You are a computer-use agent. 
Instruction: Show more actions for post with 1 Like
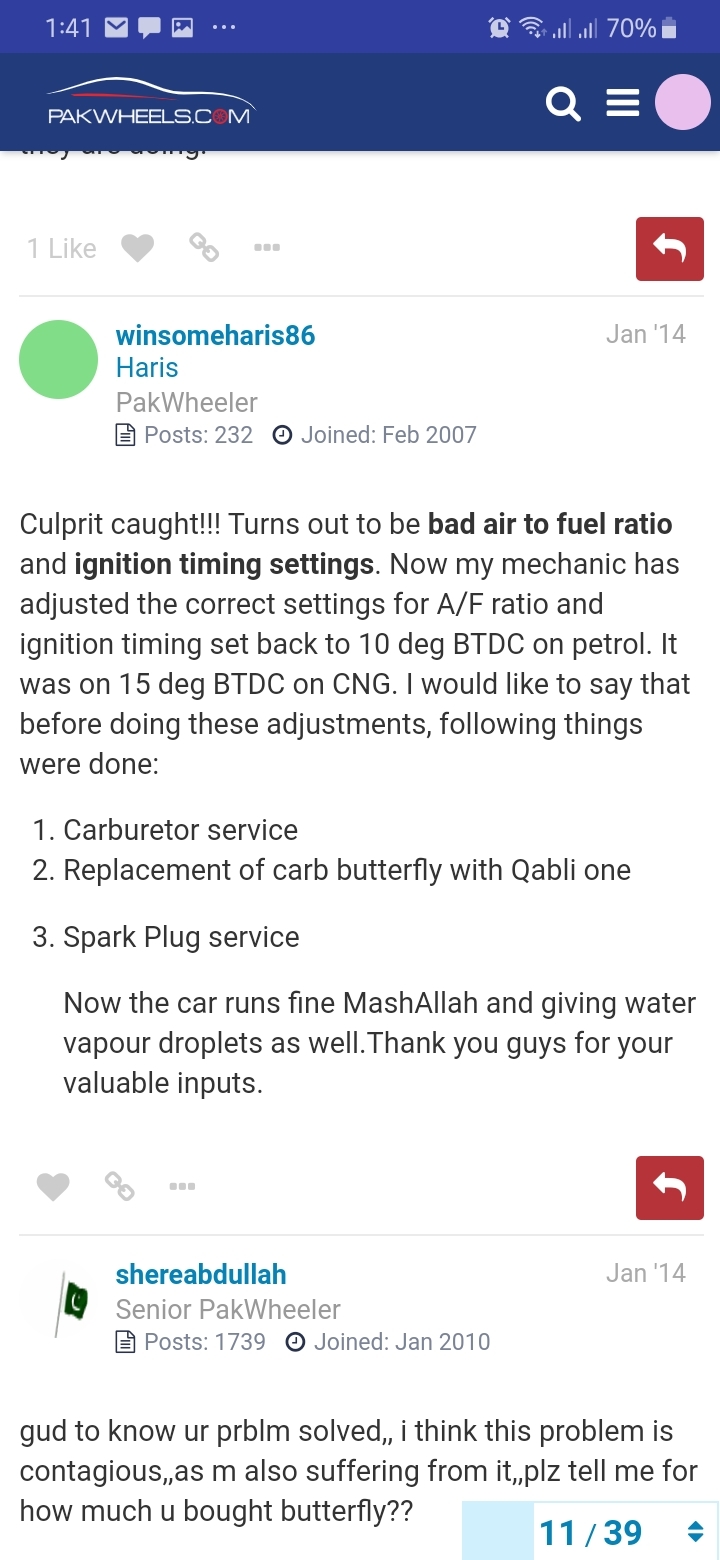point(266,247)
